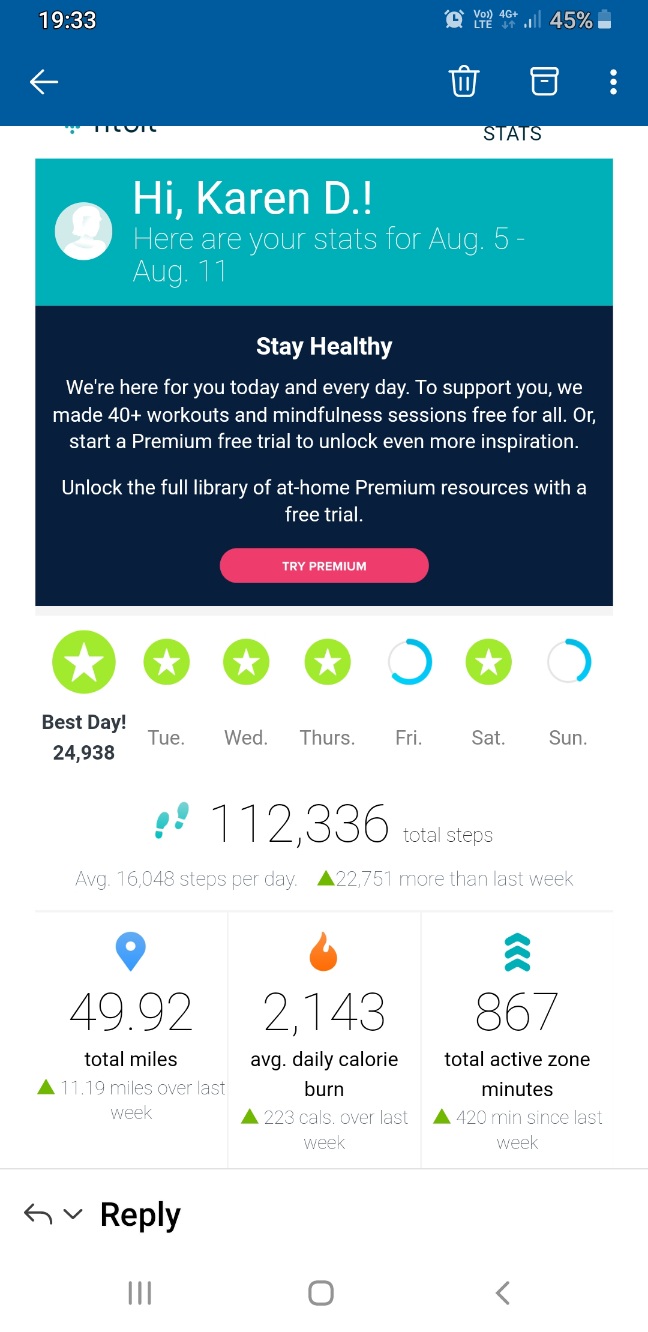Viewport: 648px width, 1332px height.
Task: Go to the home screen
Action: click(320, 1293)
